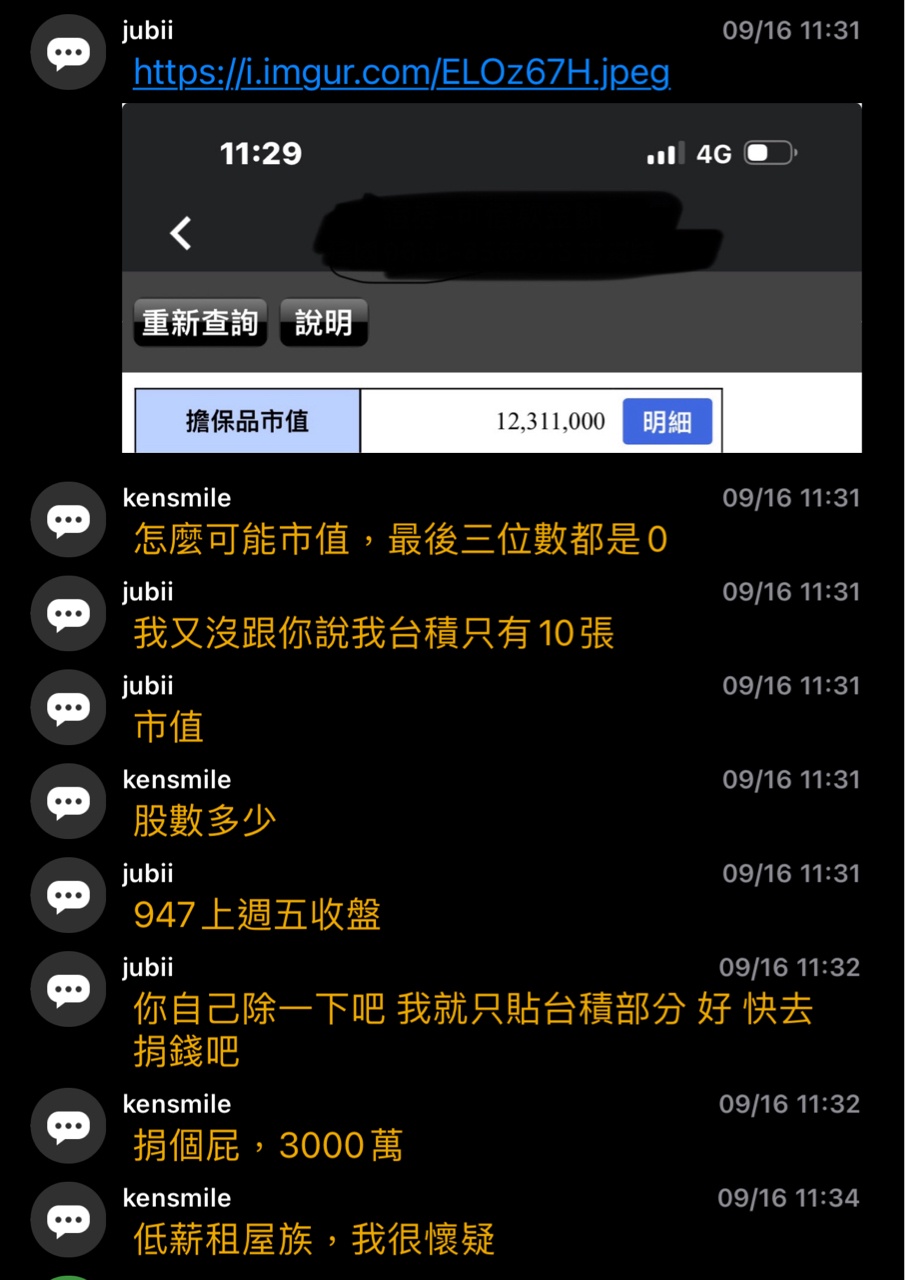The height and width of the screenshot is (1280, 905).
Task: Open the imgur.com ELOz67H.jpeg link
Action: (401, 73)
